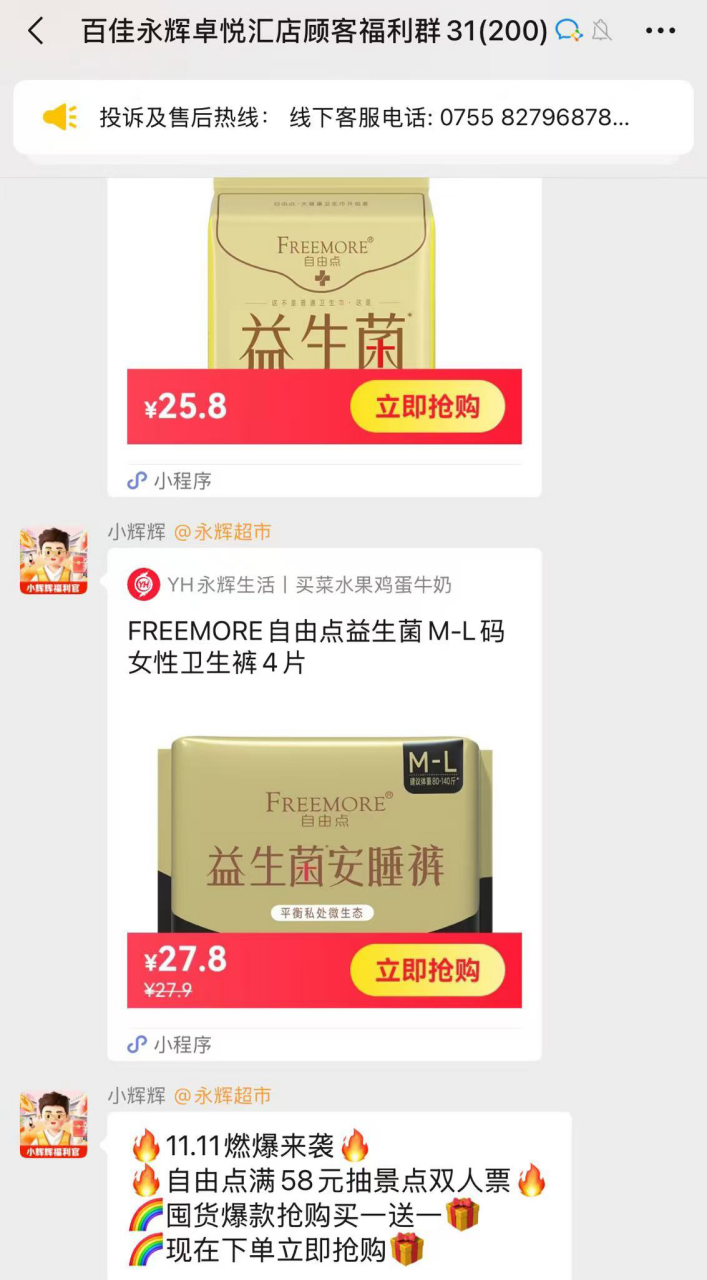Image resolution: width=707 pixels, height=1280 pixels.
Task: Open the ¥25.8 益生菌 mini program card
Action: (x=324, y=330)
